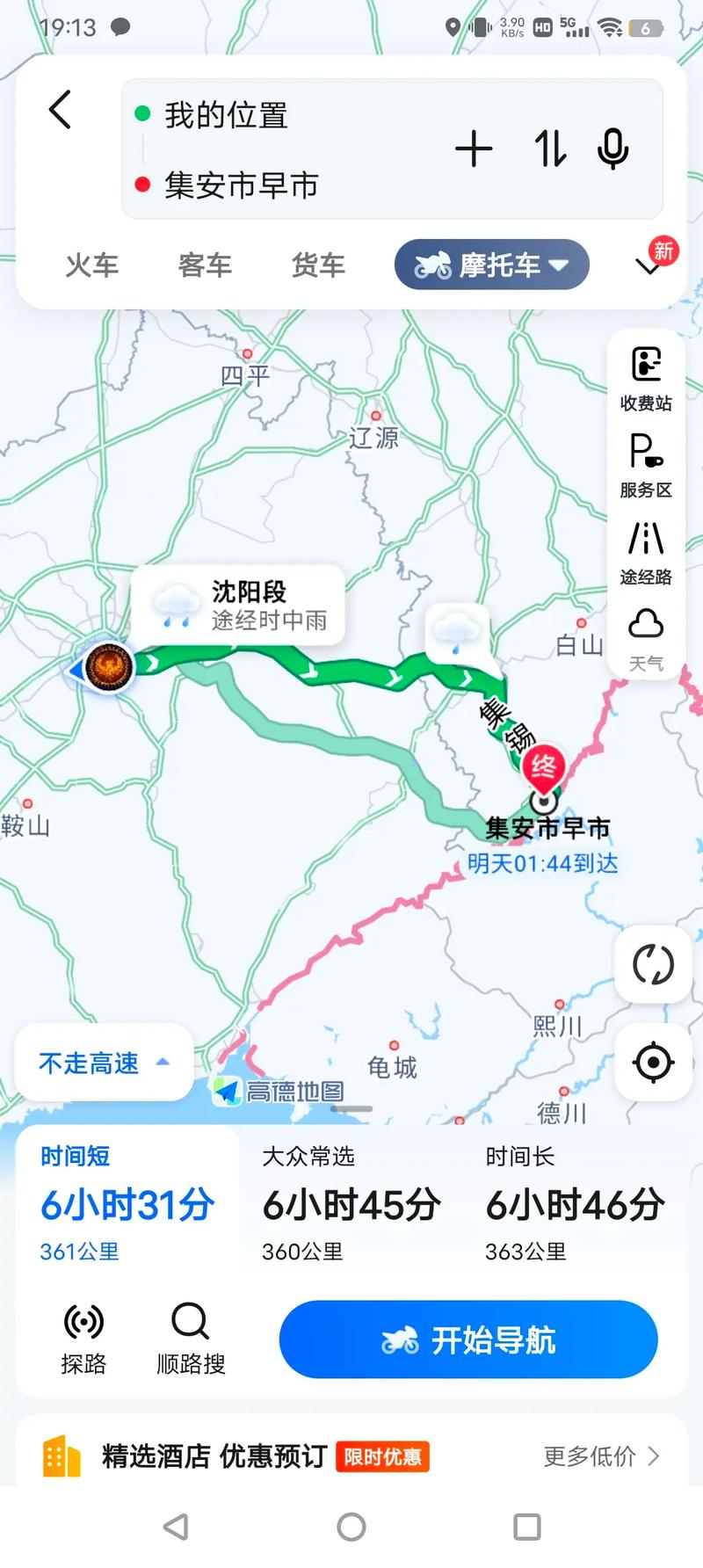This screenshot has width=703, height=1568.
Task: Center map on current location
Action: 652,1063
